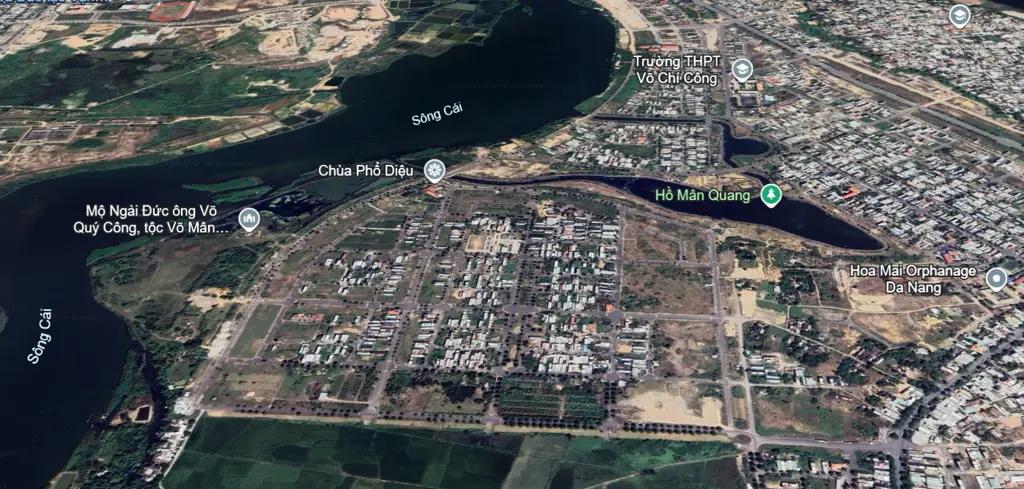
Task: Tap the unlabeled school marker in the corner
Action: click(x=959, y=15)
